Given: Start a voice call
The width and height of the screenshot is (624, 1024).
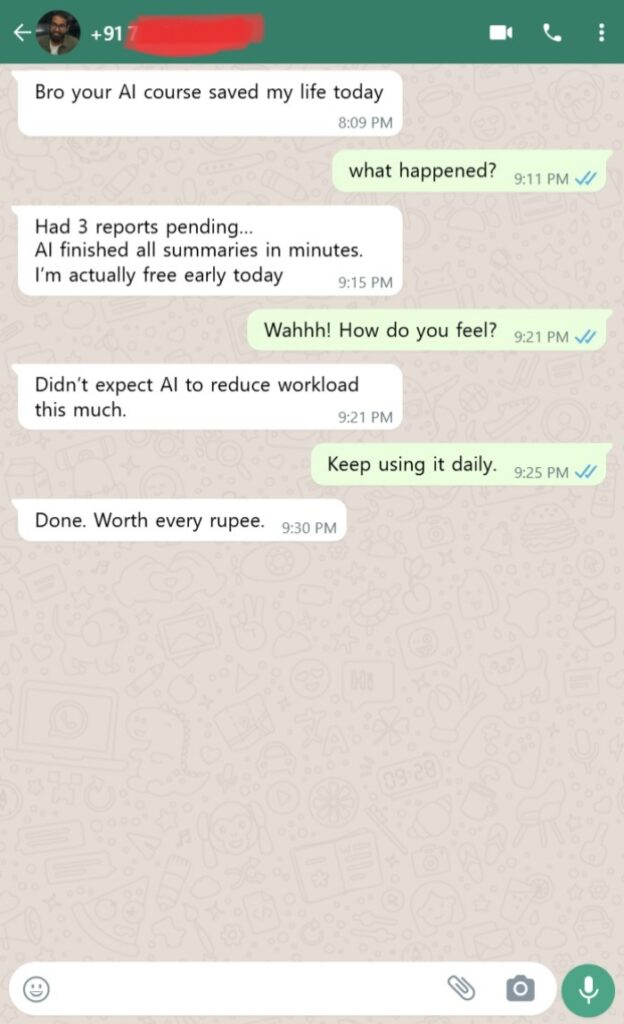Looking at the screenshot, I should click(x=552, y=33).
